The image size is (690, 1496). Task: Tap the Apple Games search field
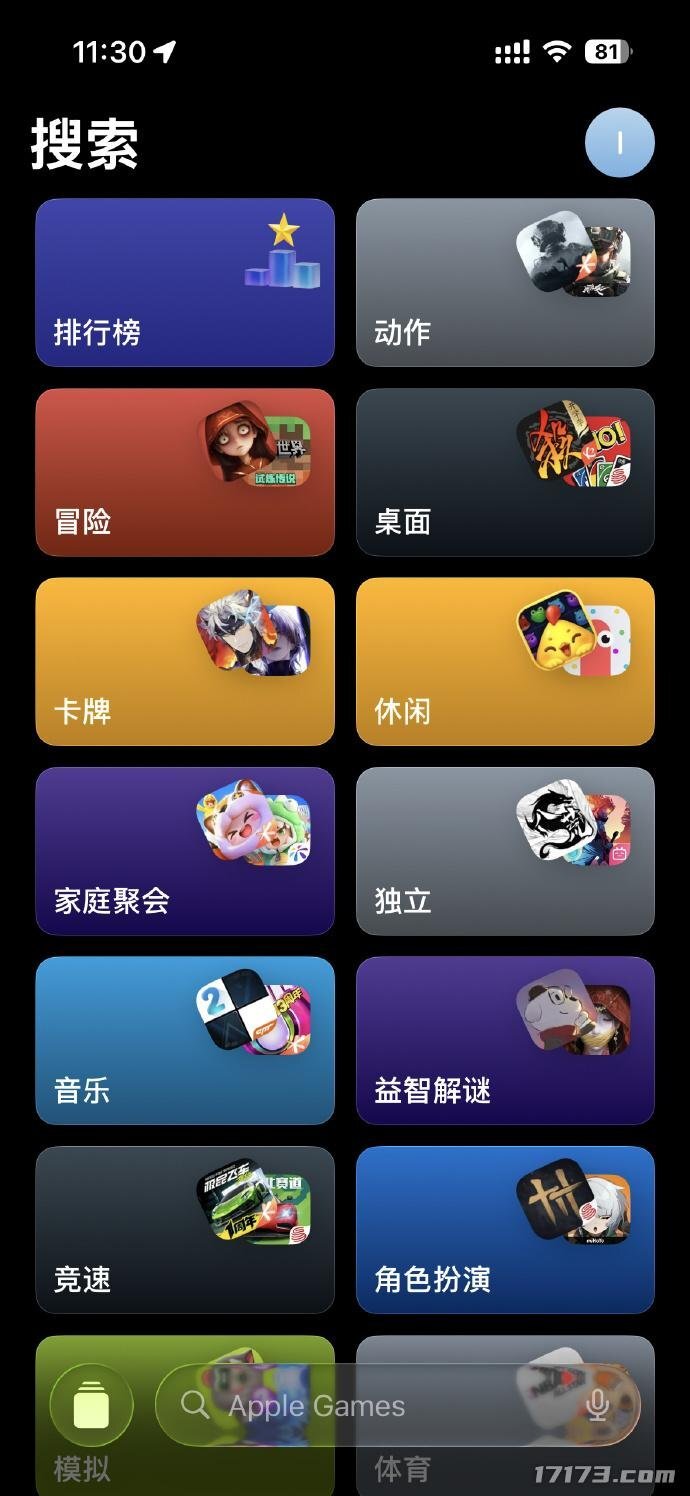(x=370, y=1405)
